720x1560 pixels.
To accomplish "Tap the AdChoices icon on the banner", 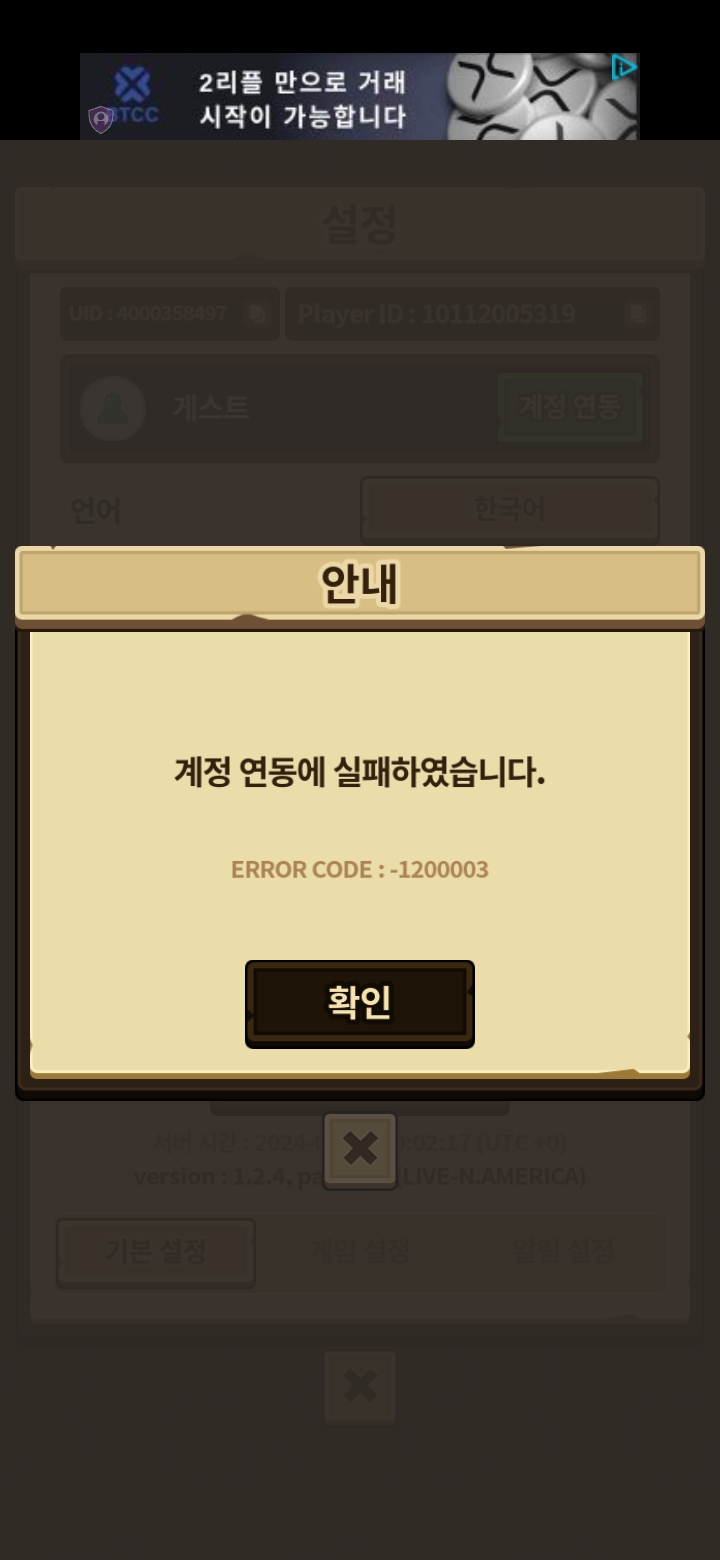I will coord(624,67).
